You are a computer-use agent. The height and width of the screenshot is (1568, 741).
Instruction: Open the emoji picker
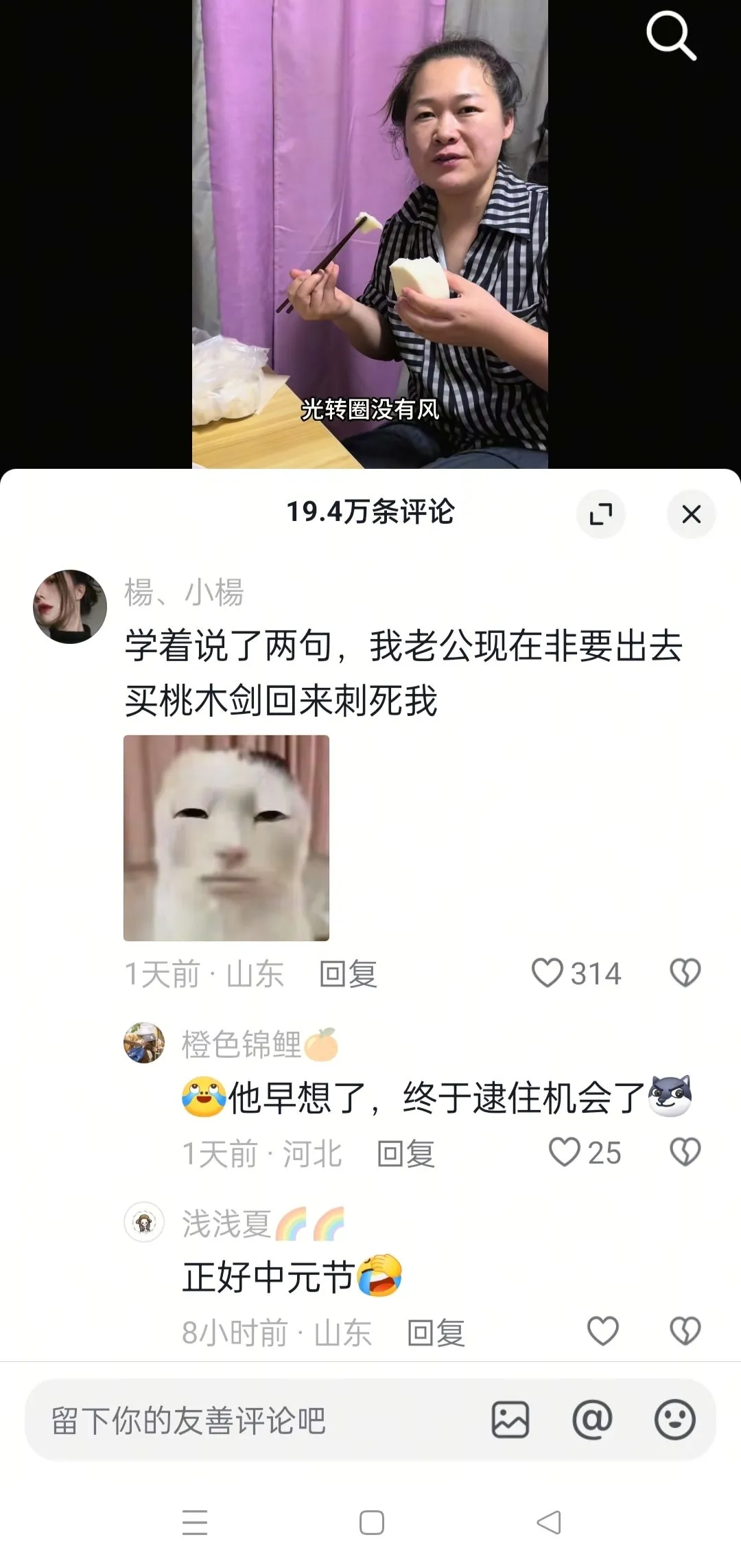pos(675,1420)
